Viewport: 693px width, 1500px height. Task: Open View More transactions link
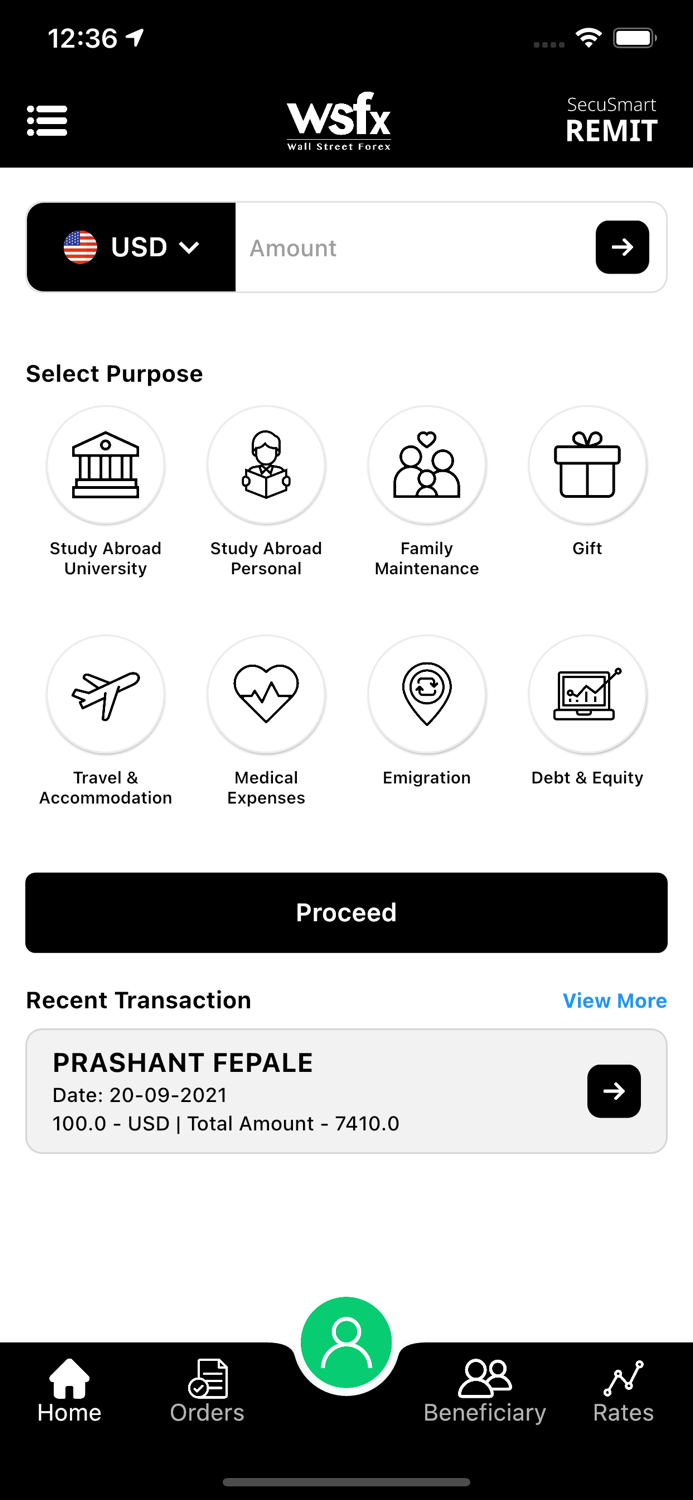click(x=614, y=1001)
